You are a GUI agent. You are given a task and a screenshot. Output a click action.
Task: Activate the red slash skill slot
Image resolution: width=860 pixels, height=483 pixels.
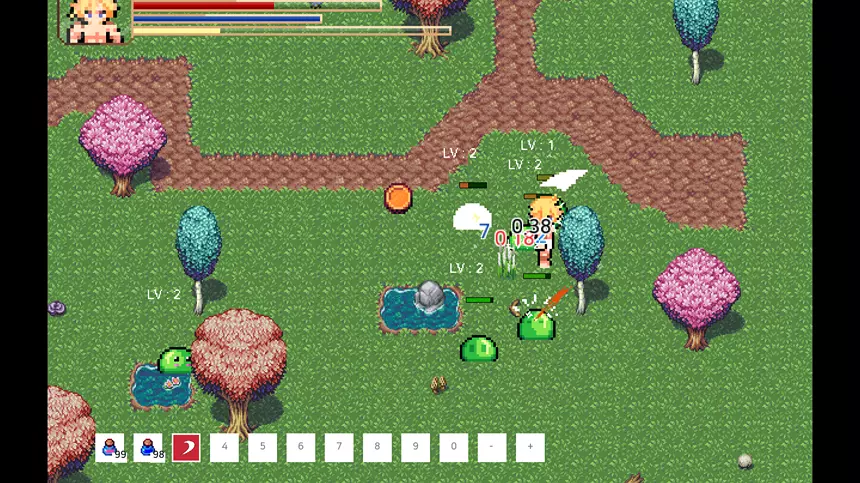[x=186, y=447]
